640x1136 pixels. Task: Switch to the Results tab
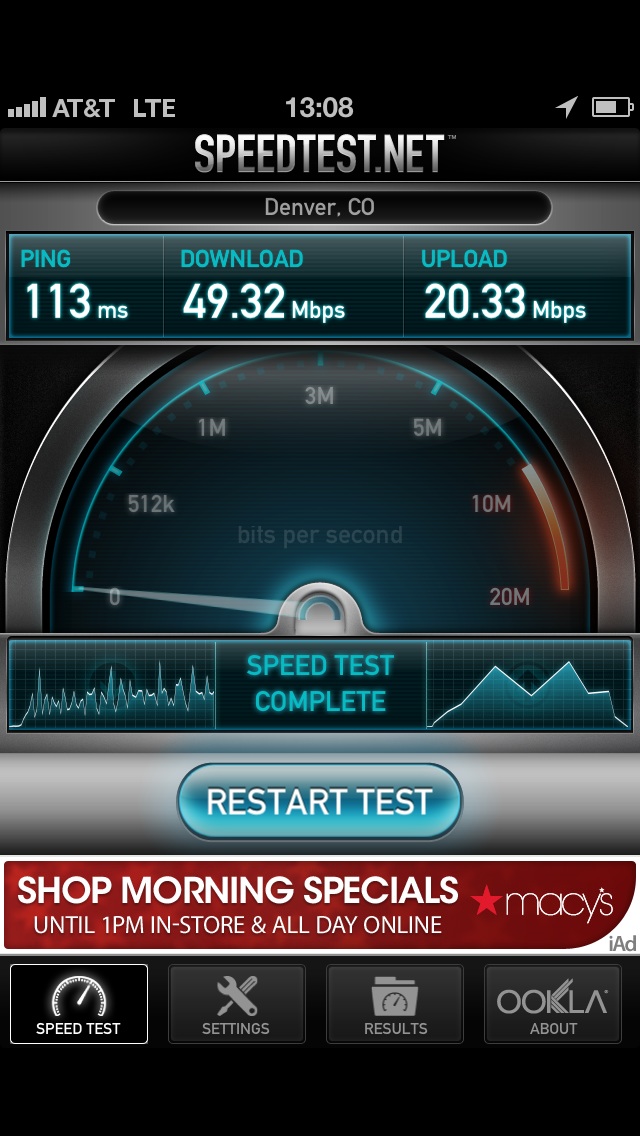[395, 1003]
